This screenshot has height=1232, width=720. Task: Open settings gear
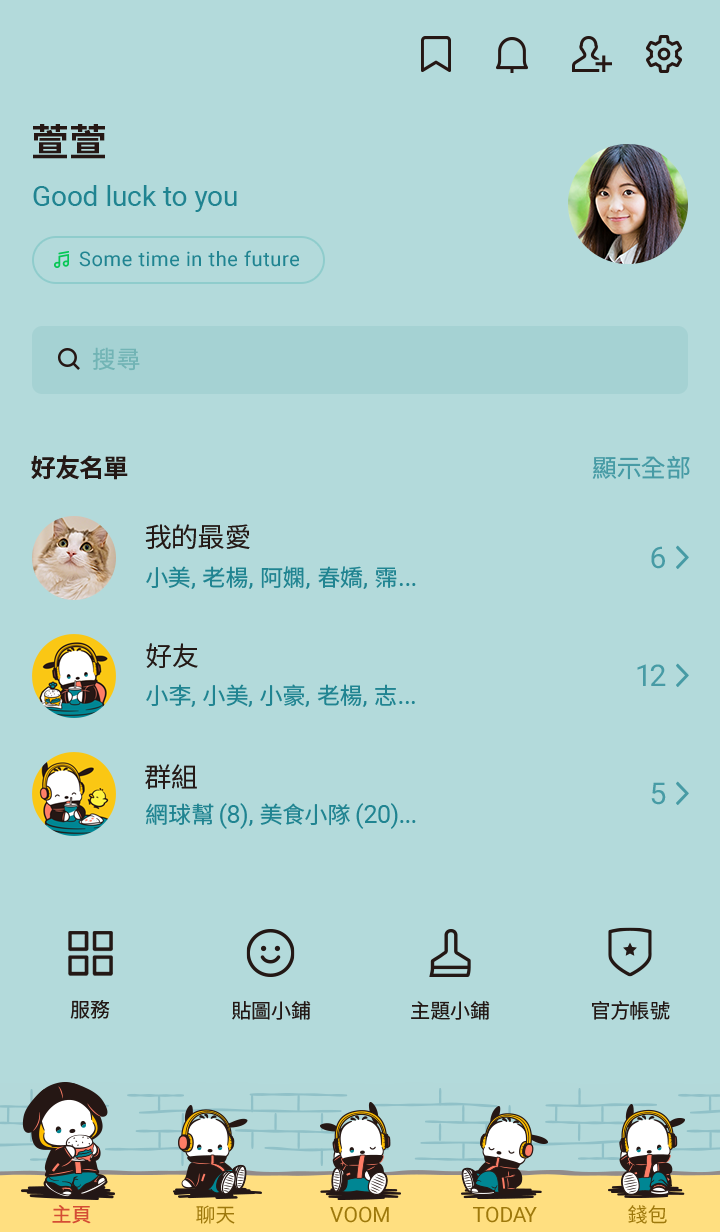coord(664,55)
